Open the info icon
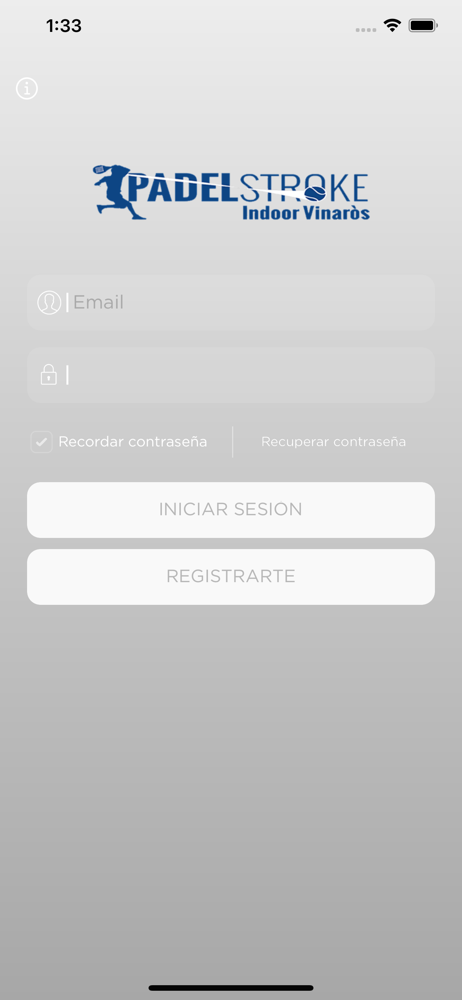 (x=27, y=89)
